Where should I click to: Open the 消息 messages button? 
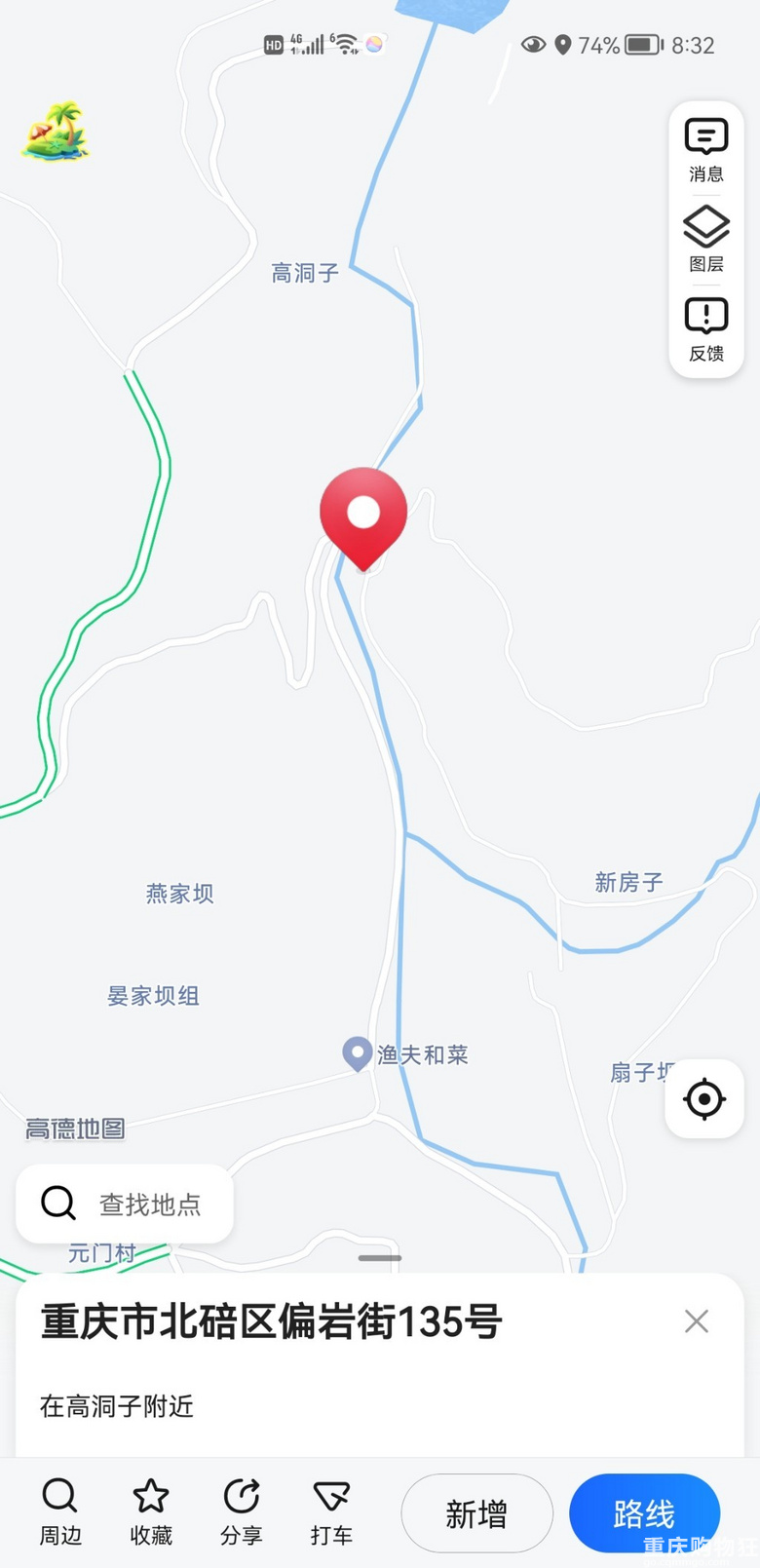706,150
